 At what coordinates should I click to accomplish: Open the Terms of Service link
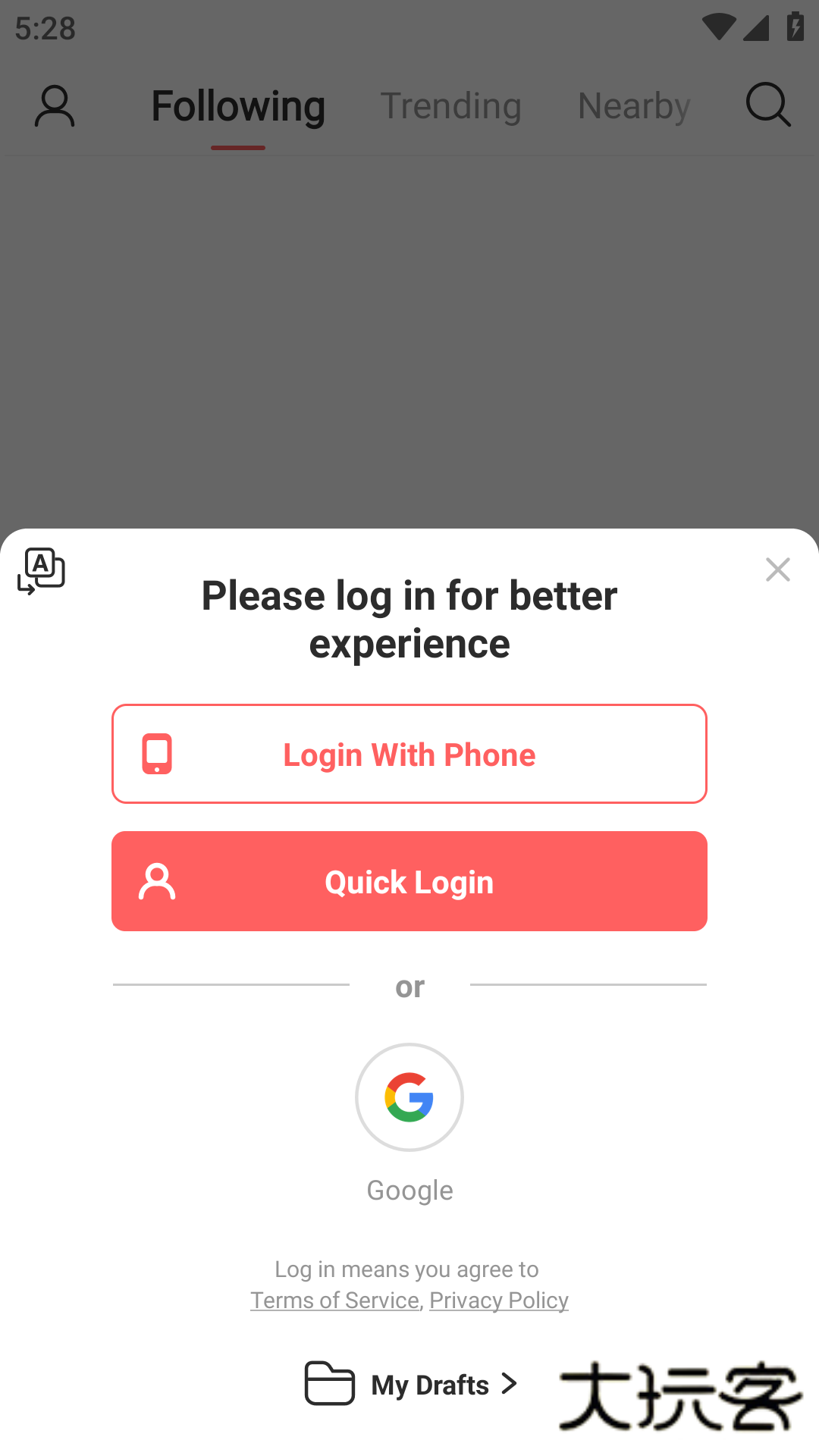[334, 1300]
